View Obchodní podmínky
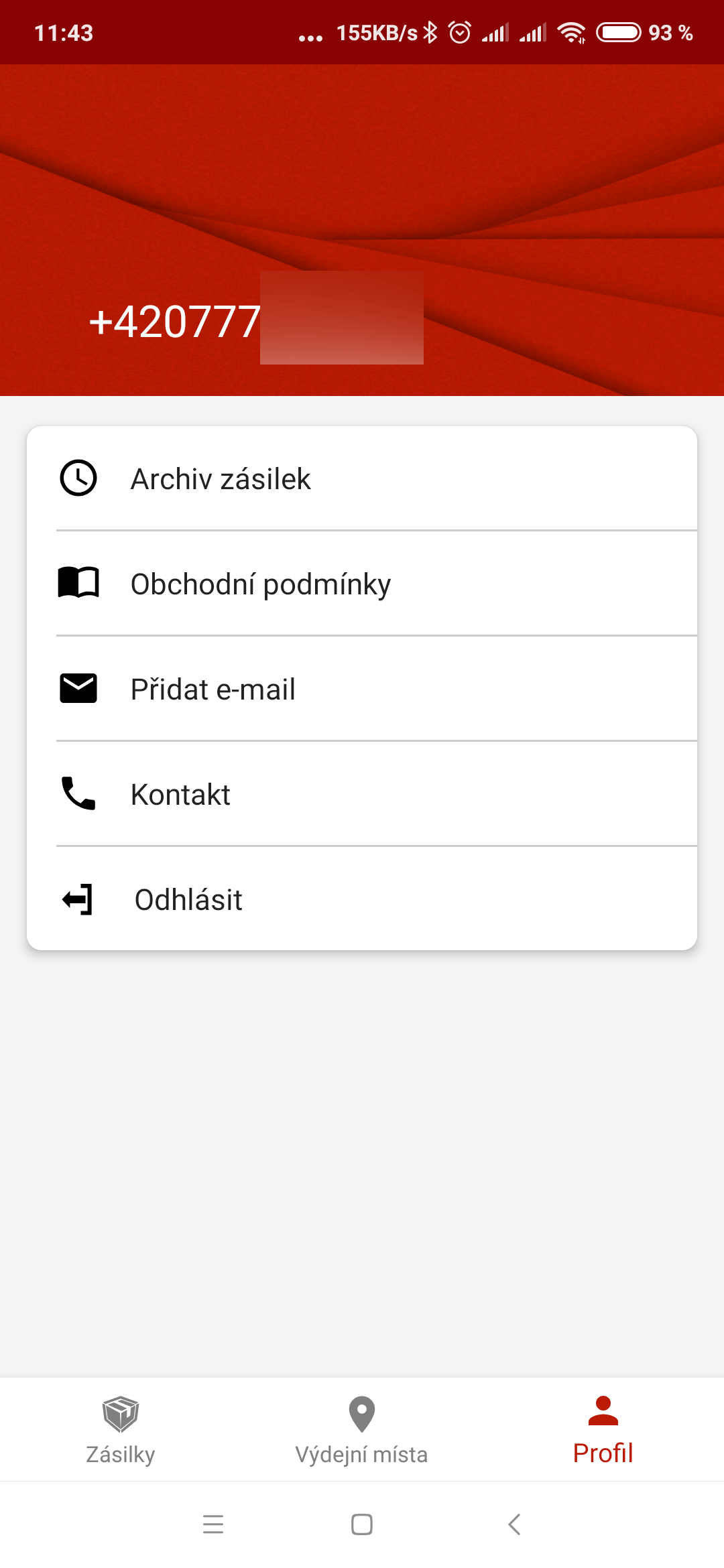Viewport: 724px width, 1568px height. click(362, 584)
